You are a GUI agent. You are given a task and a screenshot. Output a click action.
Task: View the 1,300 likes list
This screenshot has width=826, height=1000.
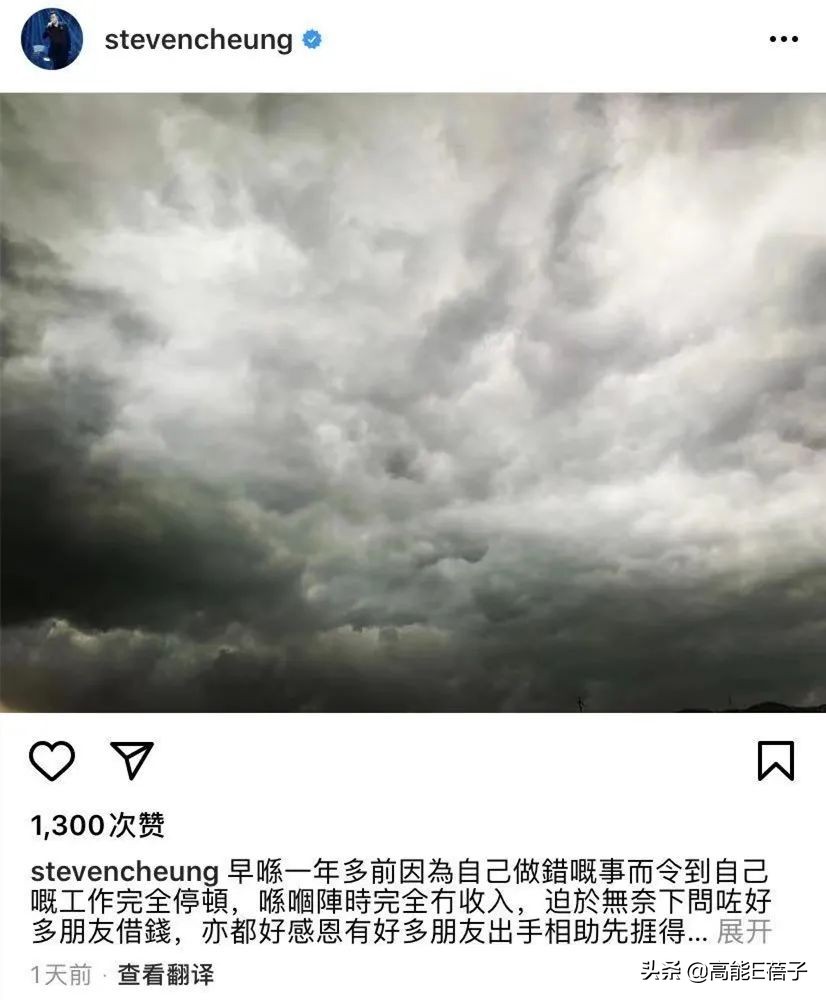coord(98,826)
